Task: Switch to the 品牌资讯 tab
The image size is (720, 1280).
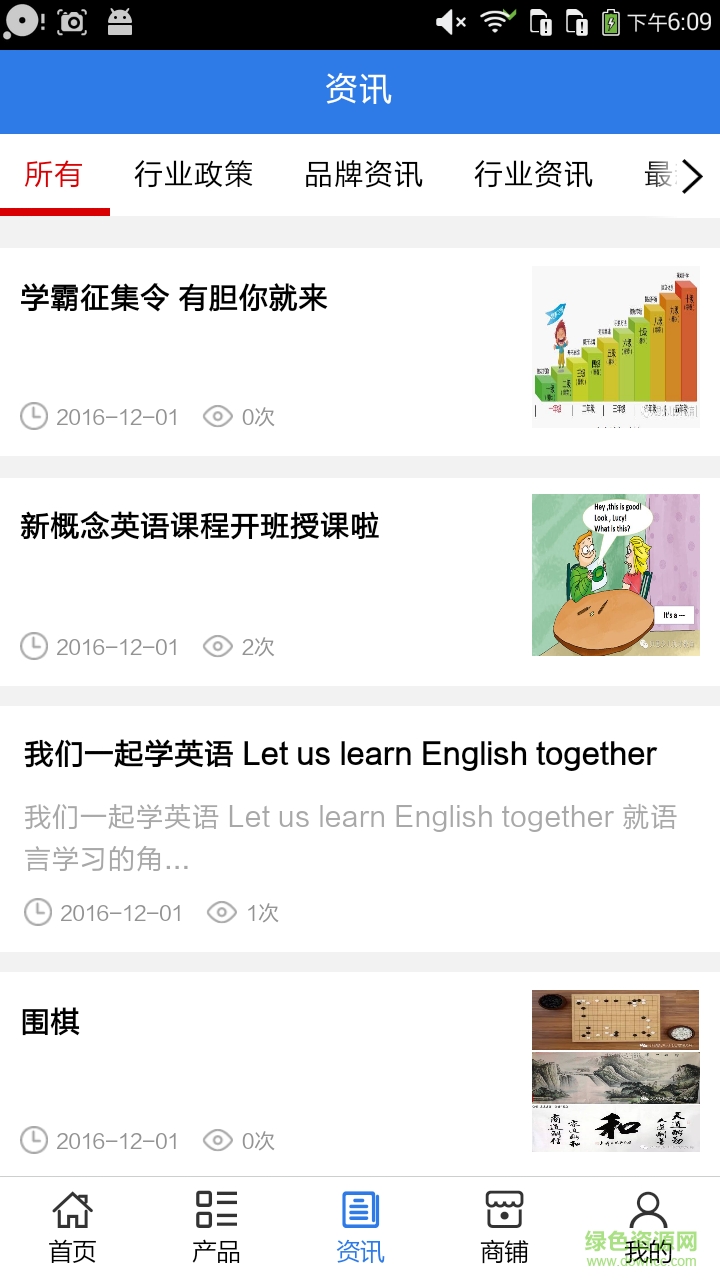Action: 363,175
